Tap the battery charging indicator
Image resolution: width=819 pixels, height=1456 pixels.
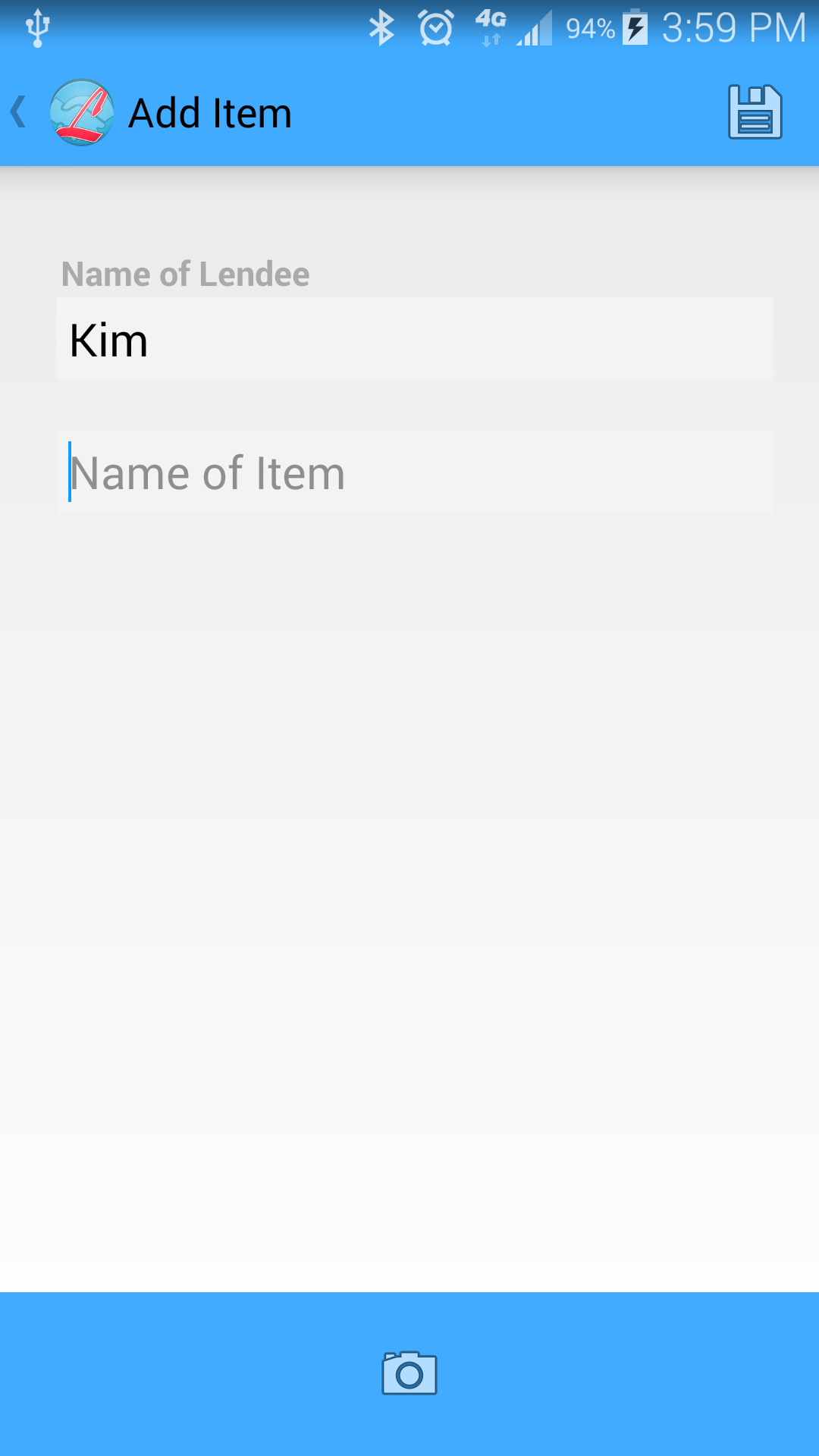coord(635,27)
